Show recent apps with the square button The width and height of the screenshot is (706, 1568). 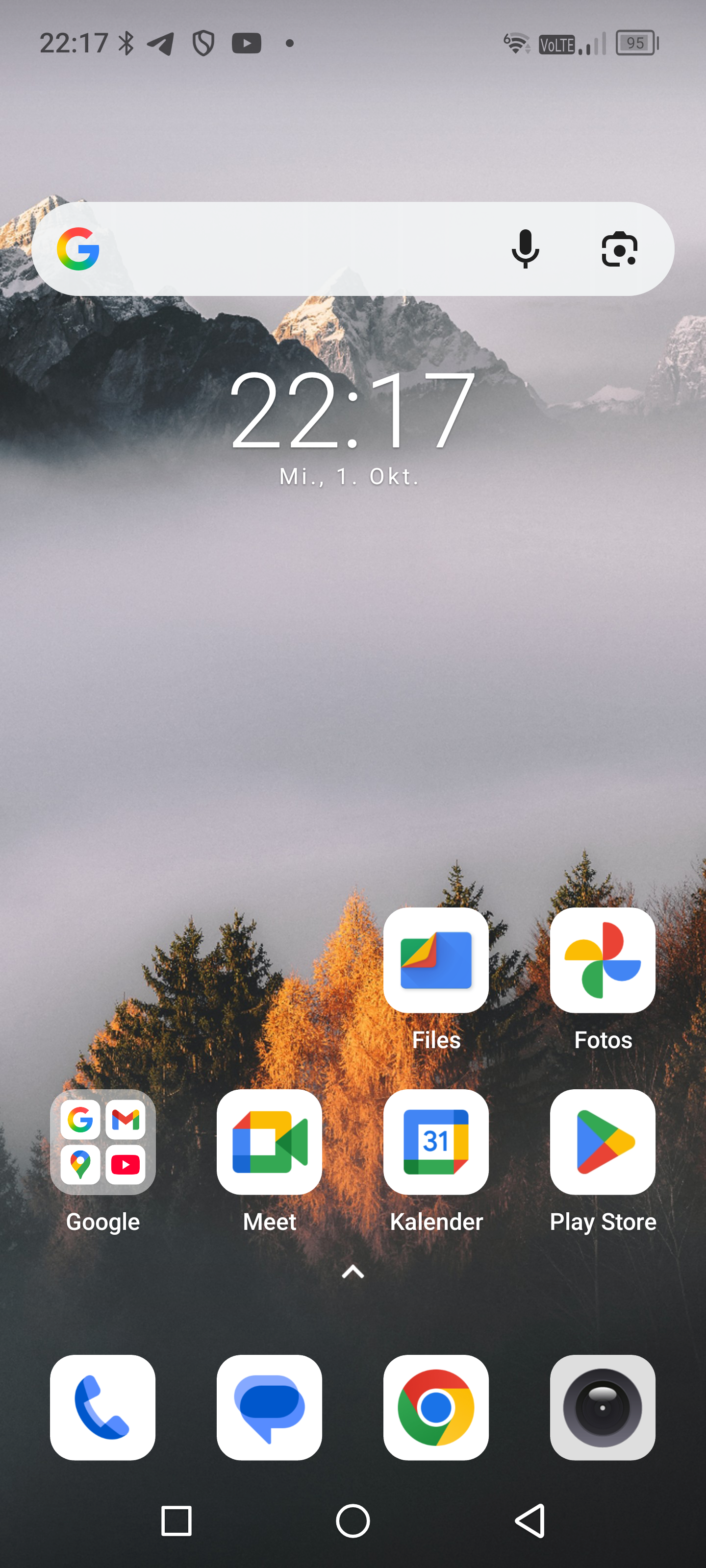176,1520
